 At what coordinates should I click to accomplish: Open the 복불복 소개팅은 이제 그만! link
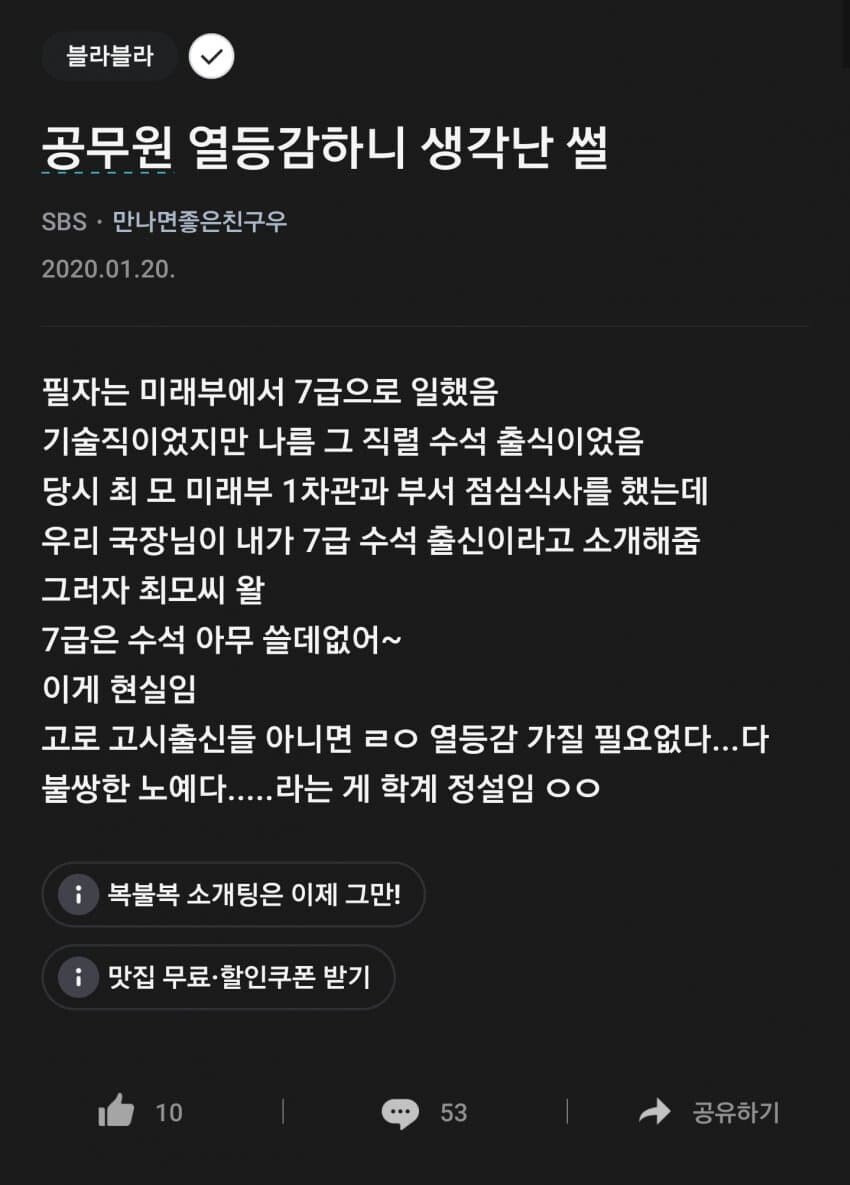click(x=233, y=893)
